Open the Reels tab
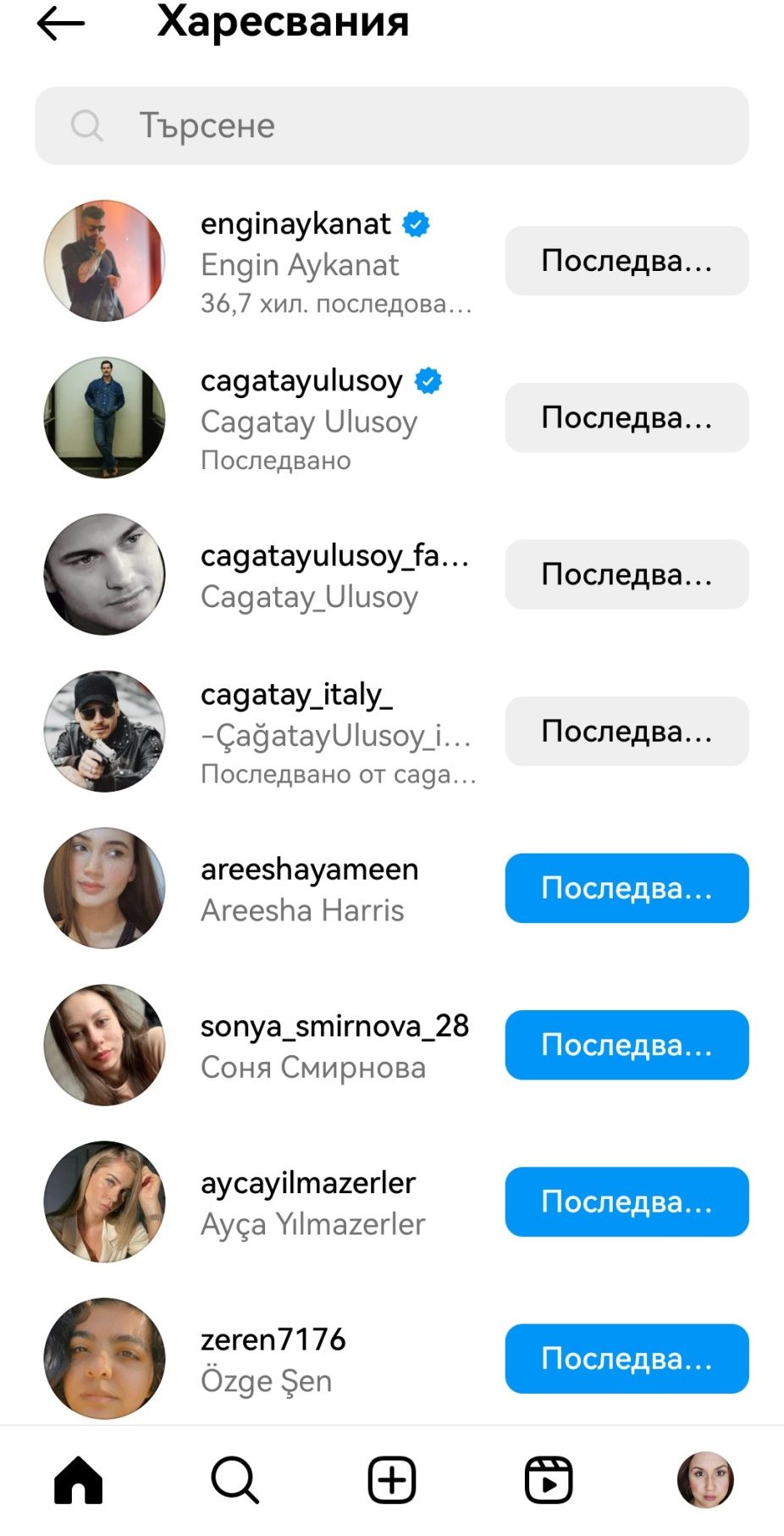The height and width of the screenshot is (1536, 784). 549,1480
